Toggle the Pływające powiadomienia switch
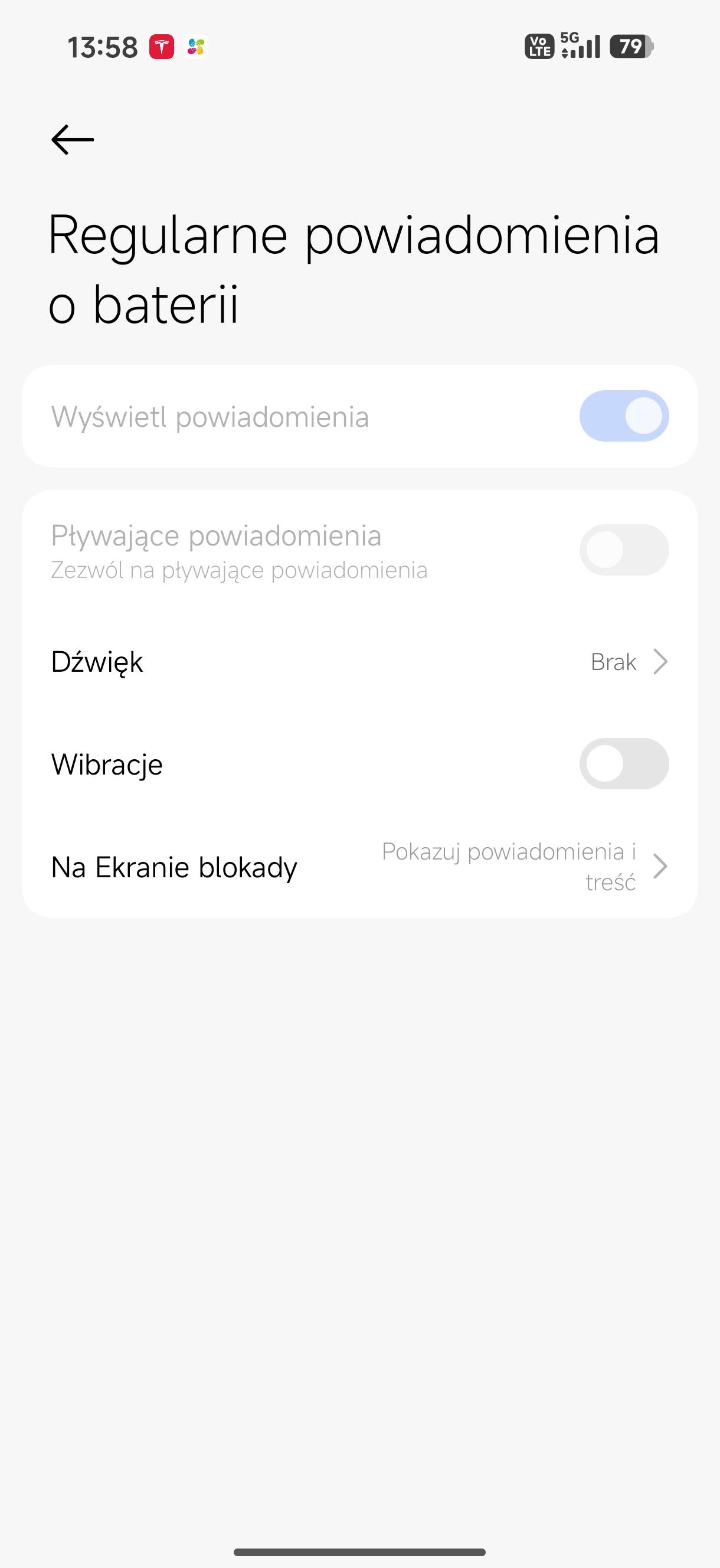This screenshot has height=1568, width=720. pyautogui.click(x=623, y=550)
